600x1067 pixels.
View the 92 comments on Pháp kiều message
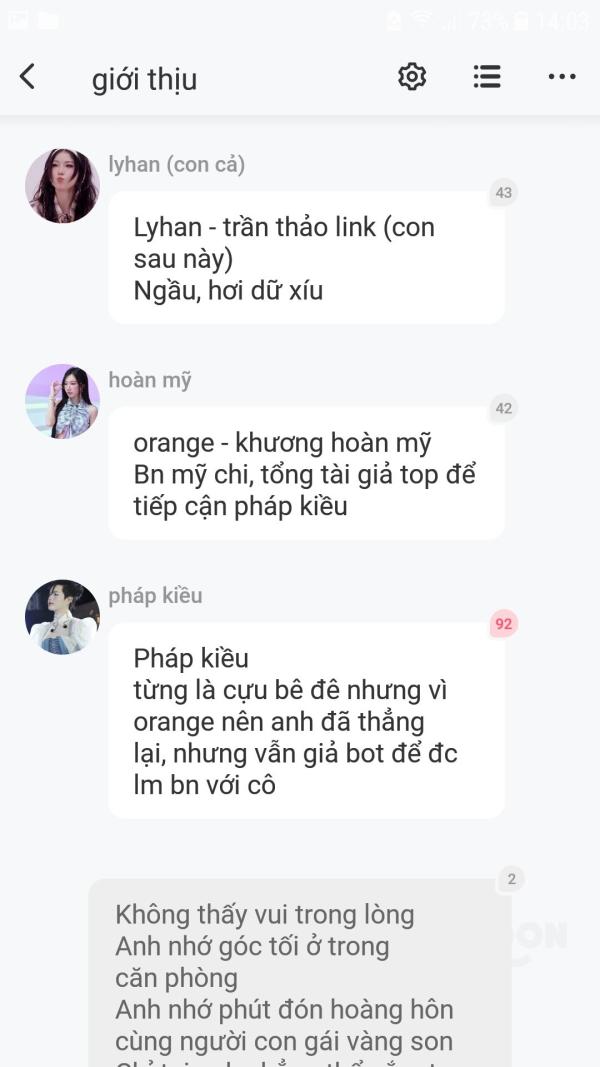tap(503, 624)
